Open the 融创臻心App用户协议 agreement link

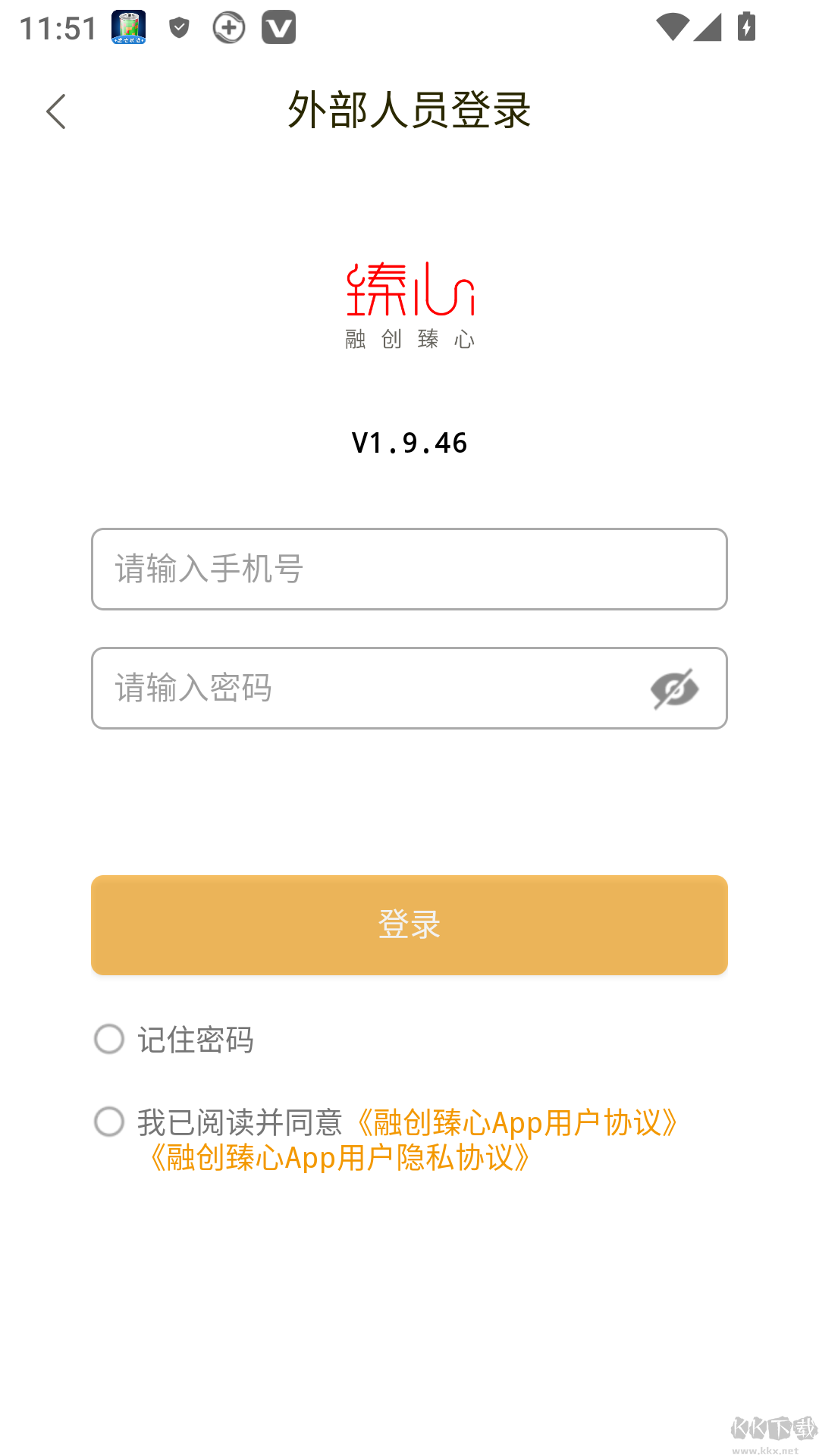click(518, 1123)
